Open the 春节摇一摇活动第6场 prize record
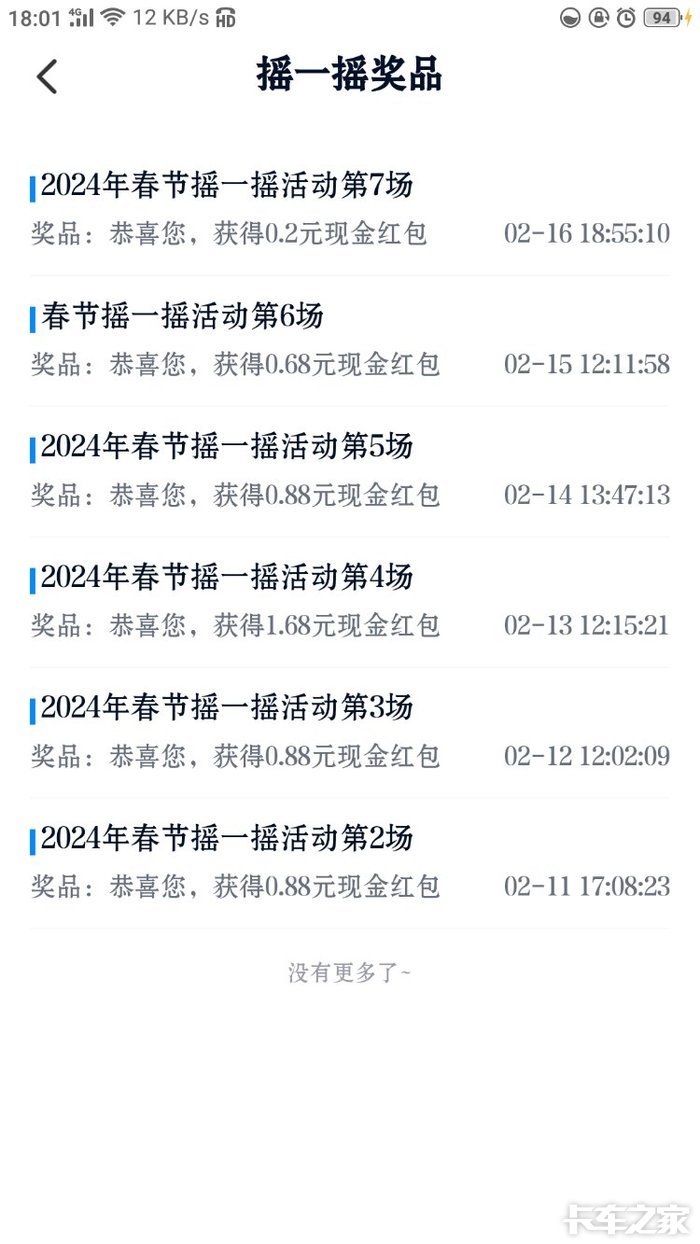This screenshot has height=1244, width=700. (350, 341)
